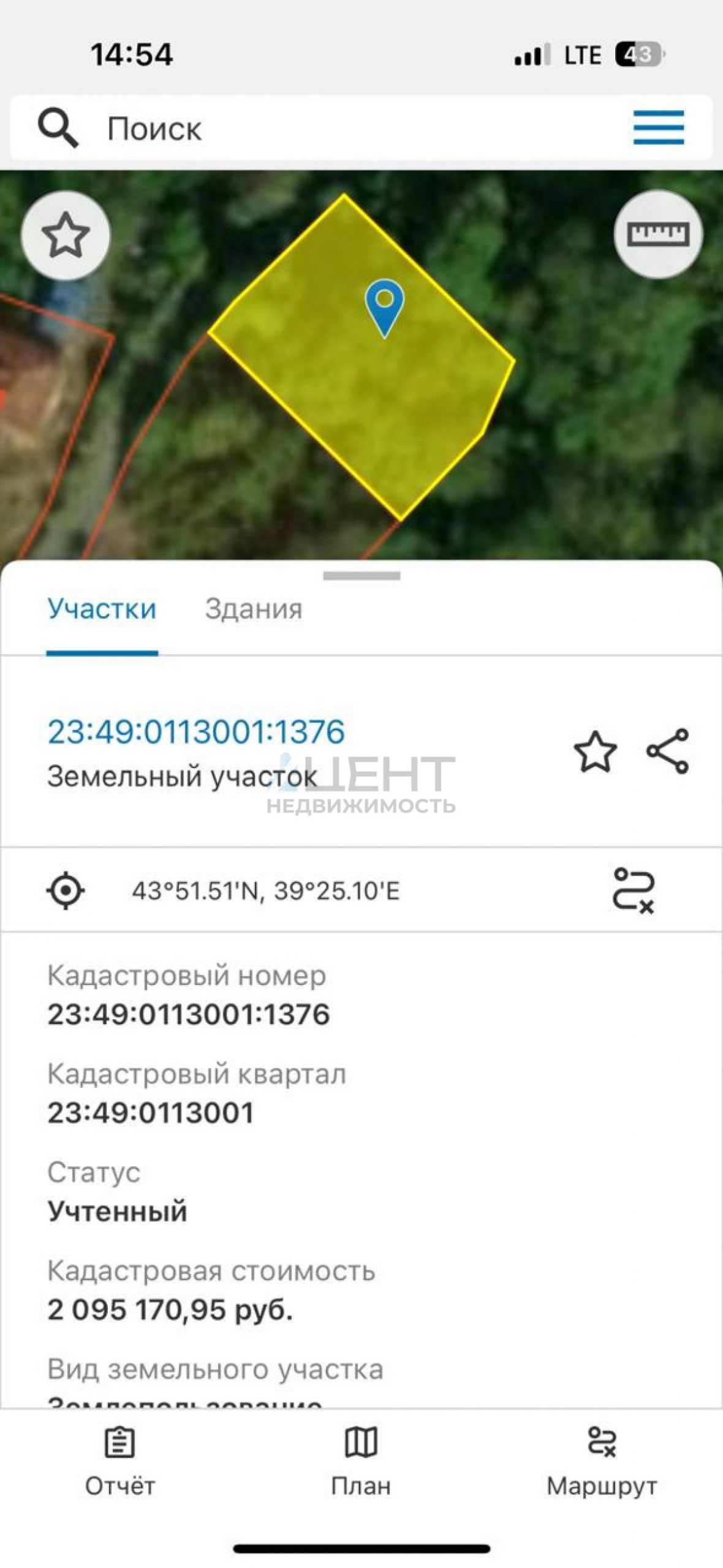Open the ruler measurement tool
Screen dimensions: 723x1568
[658, 234]
